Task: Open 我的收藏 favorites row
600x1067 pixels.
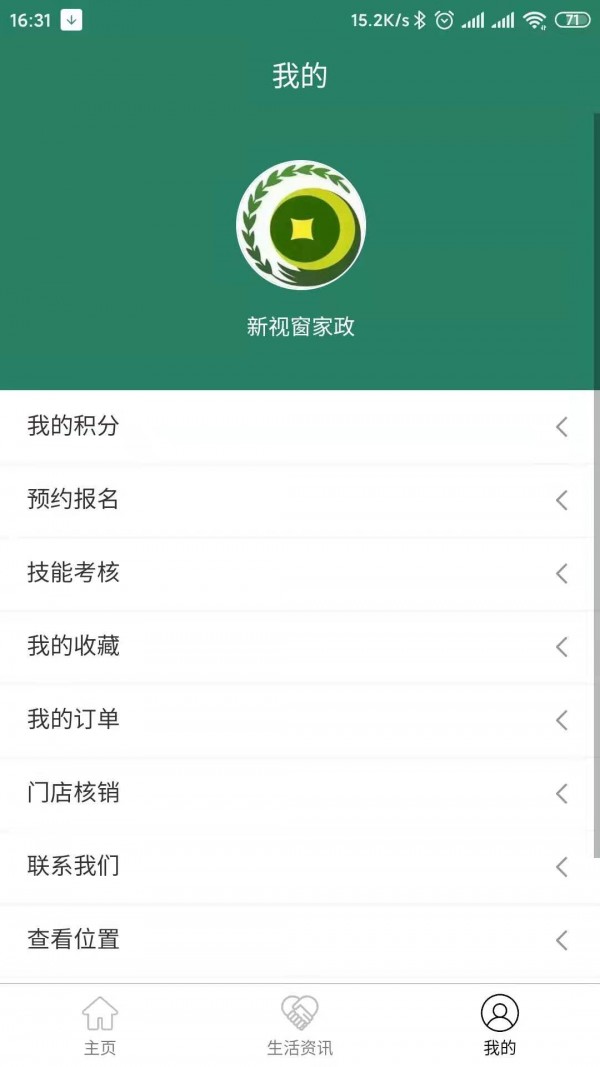Action: click(x=298, y=647)
